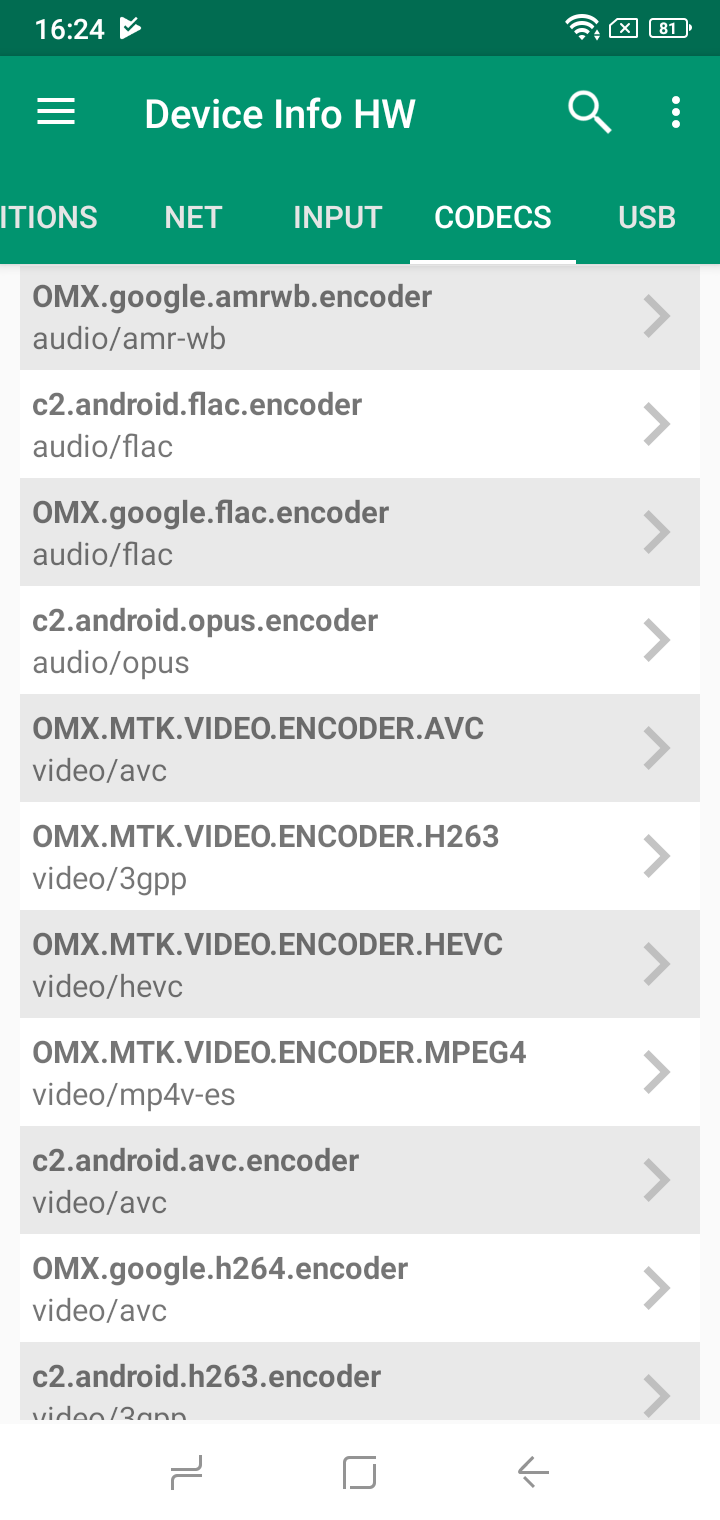Tap the search magnifier icon
The image size is (720, 1520).
(589, 113)
